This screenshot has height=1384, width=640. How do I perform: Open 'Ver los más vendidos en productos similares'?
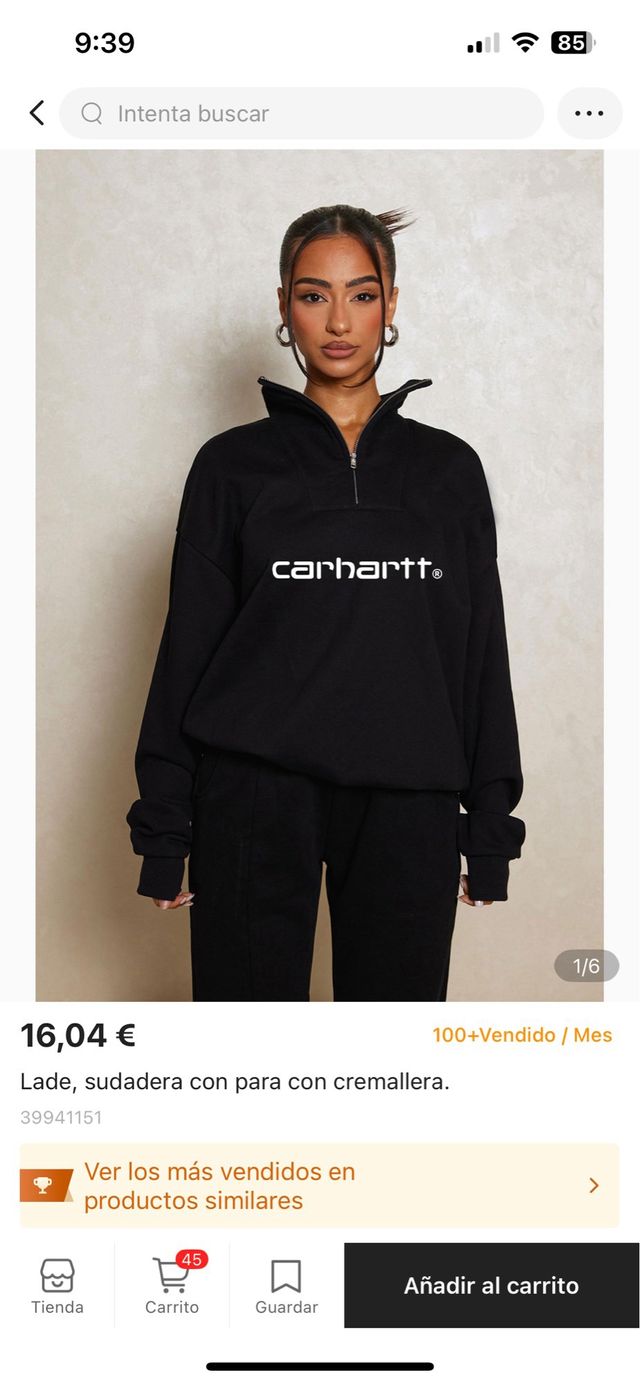(x=320, y=1186)
